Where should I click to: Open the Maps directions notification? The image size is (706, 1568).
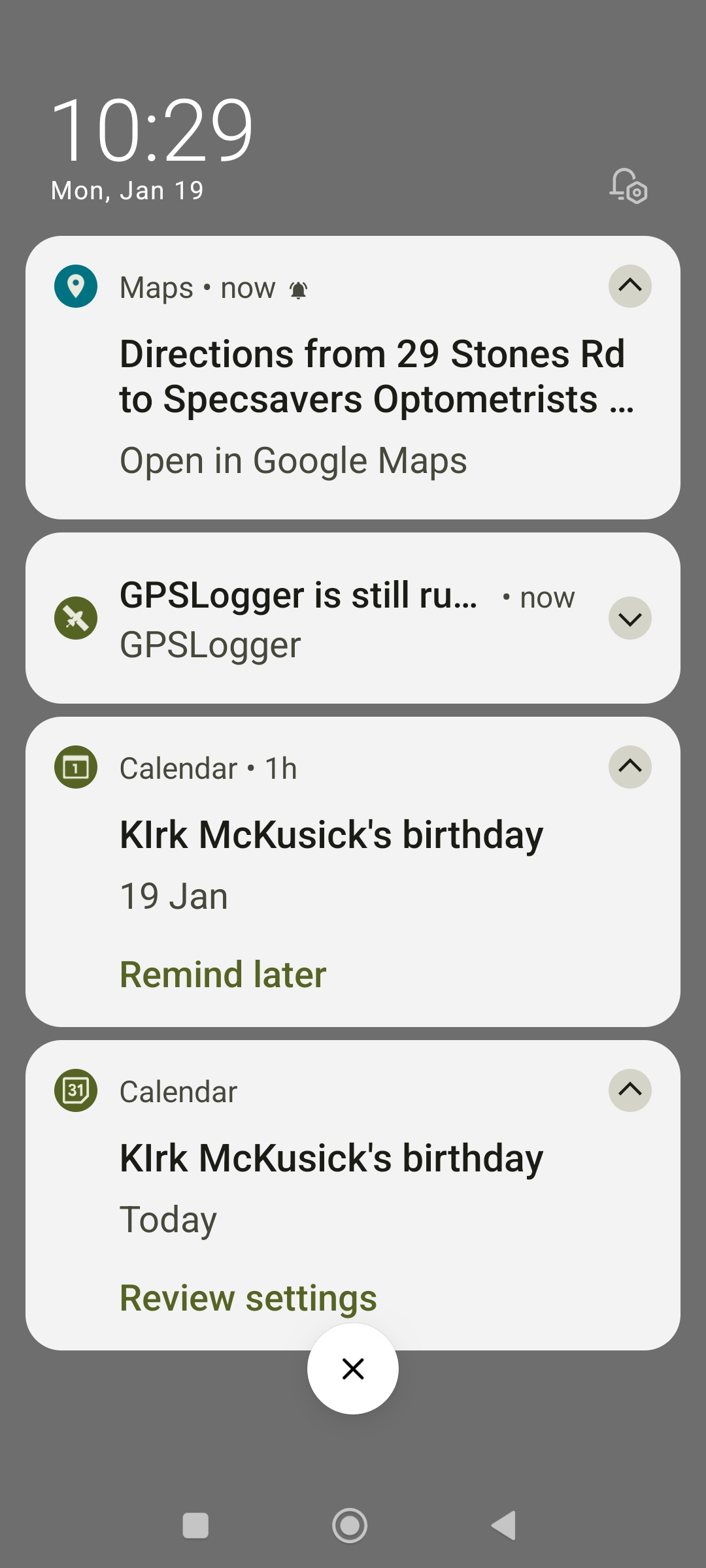pyautogui.click(x=371, y=377)
